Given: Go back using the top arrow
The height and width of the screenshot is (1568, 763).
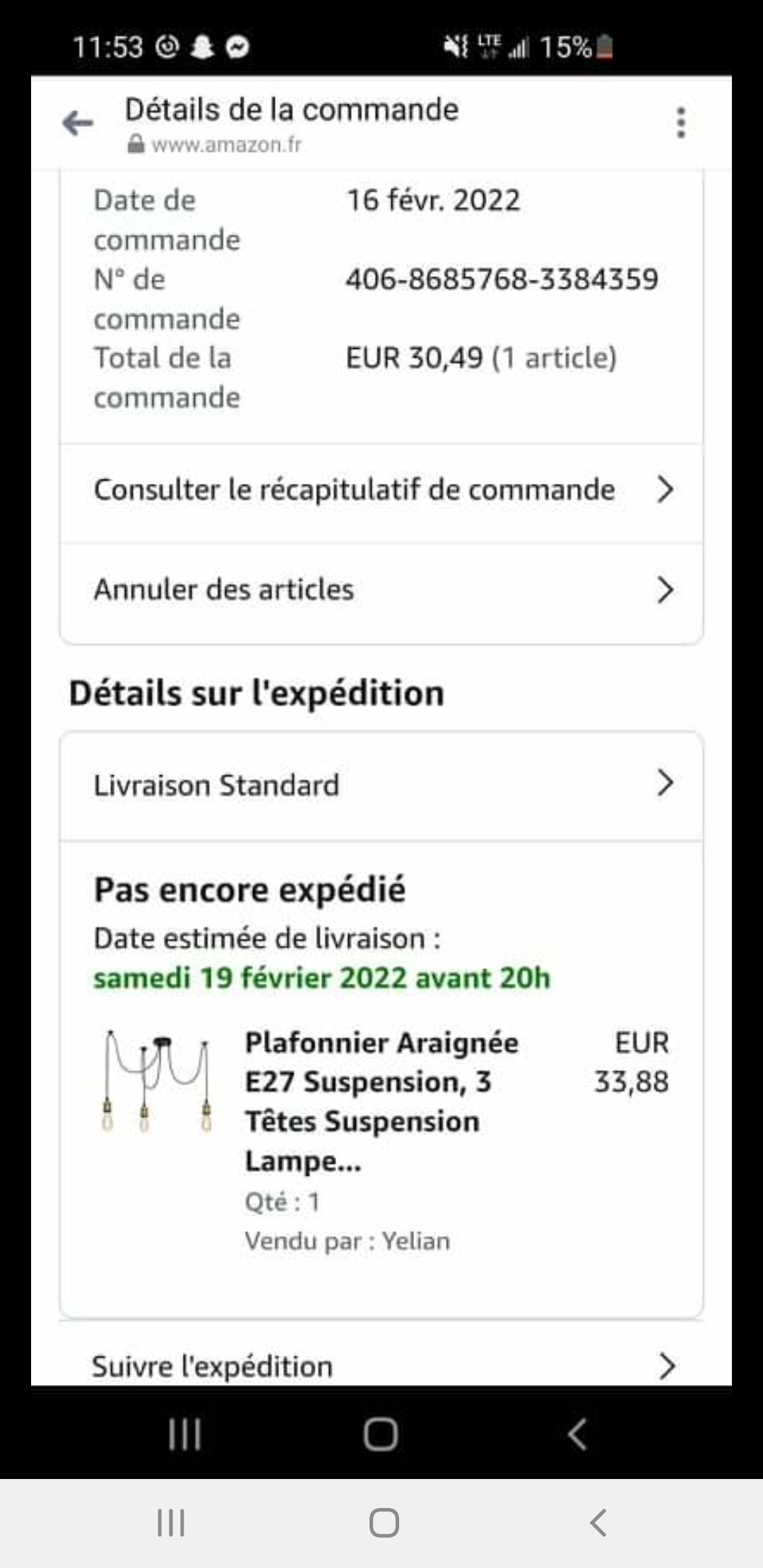Looking at the screenshot, I should click(x=78, y=124).
